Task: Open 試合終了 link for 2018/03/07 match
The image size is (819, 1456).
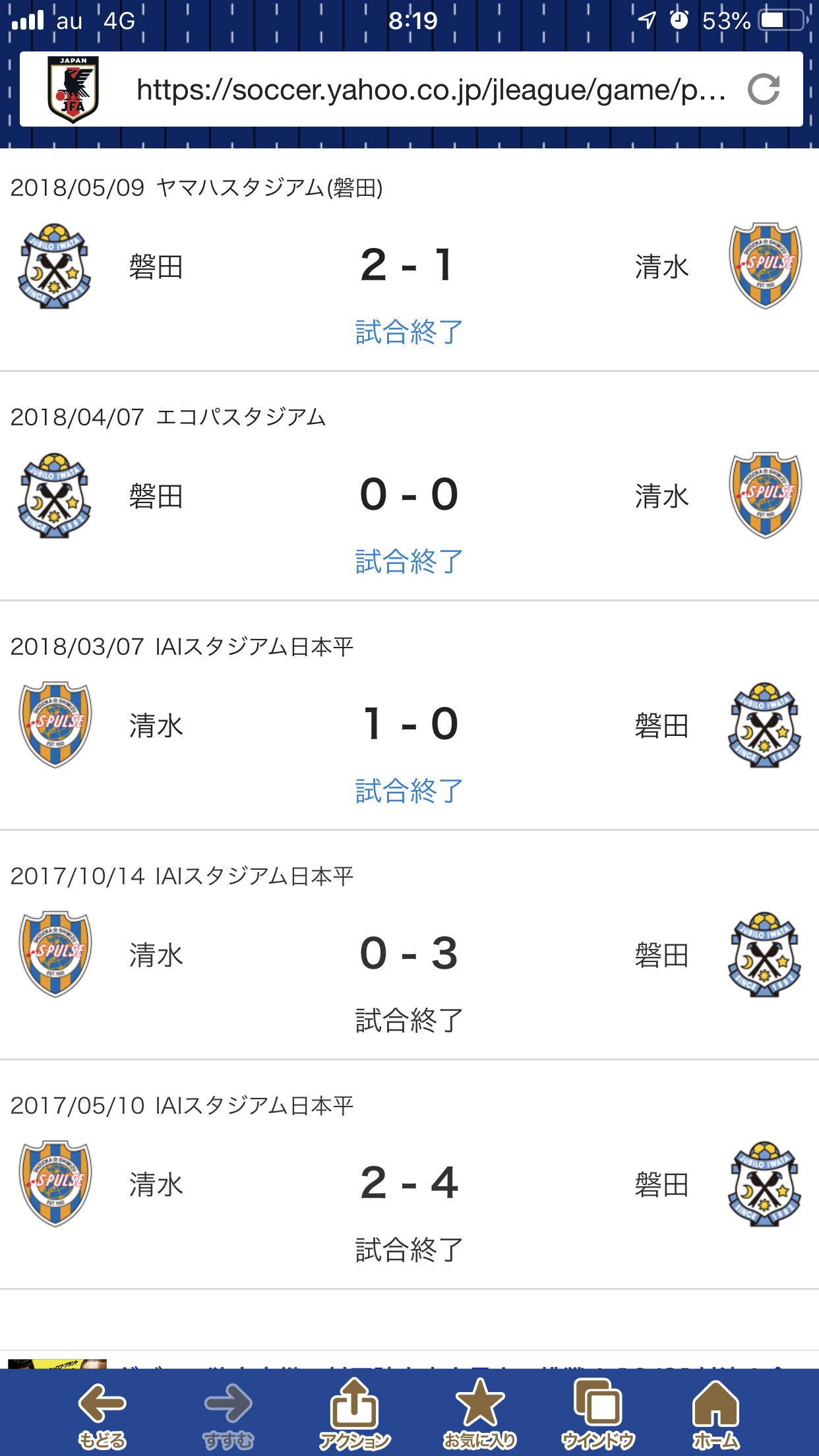Action: pos(409,791)
